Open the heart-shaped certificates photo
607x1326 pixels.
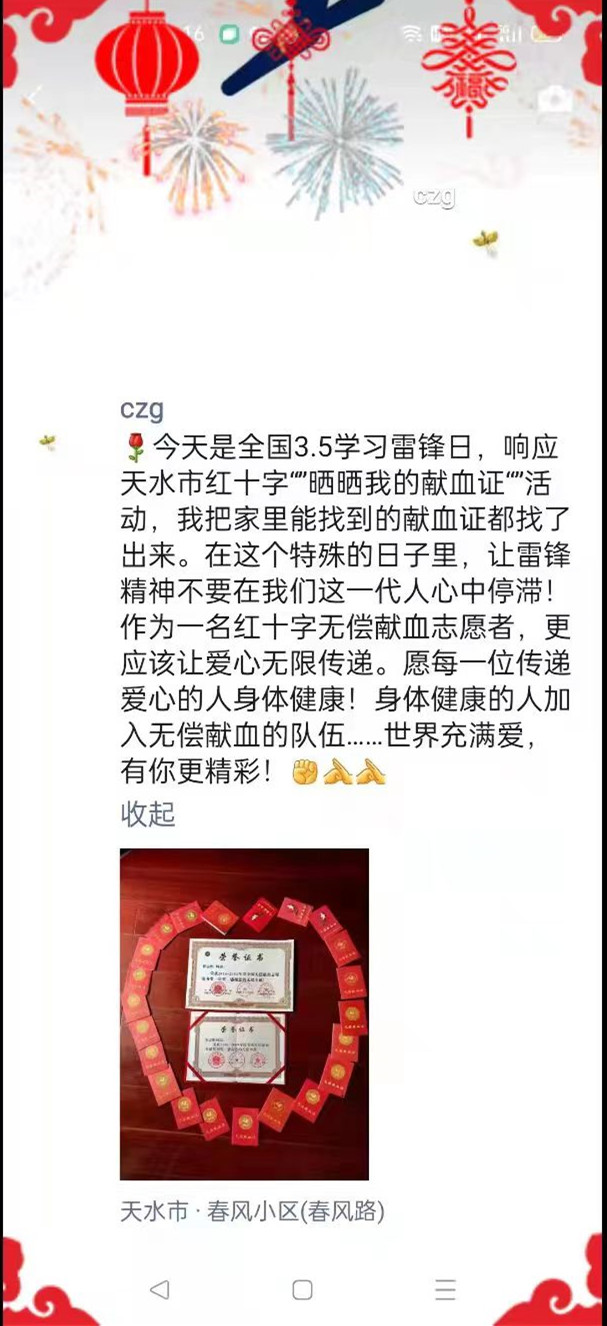click(x=244, y=1014)
